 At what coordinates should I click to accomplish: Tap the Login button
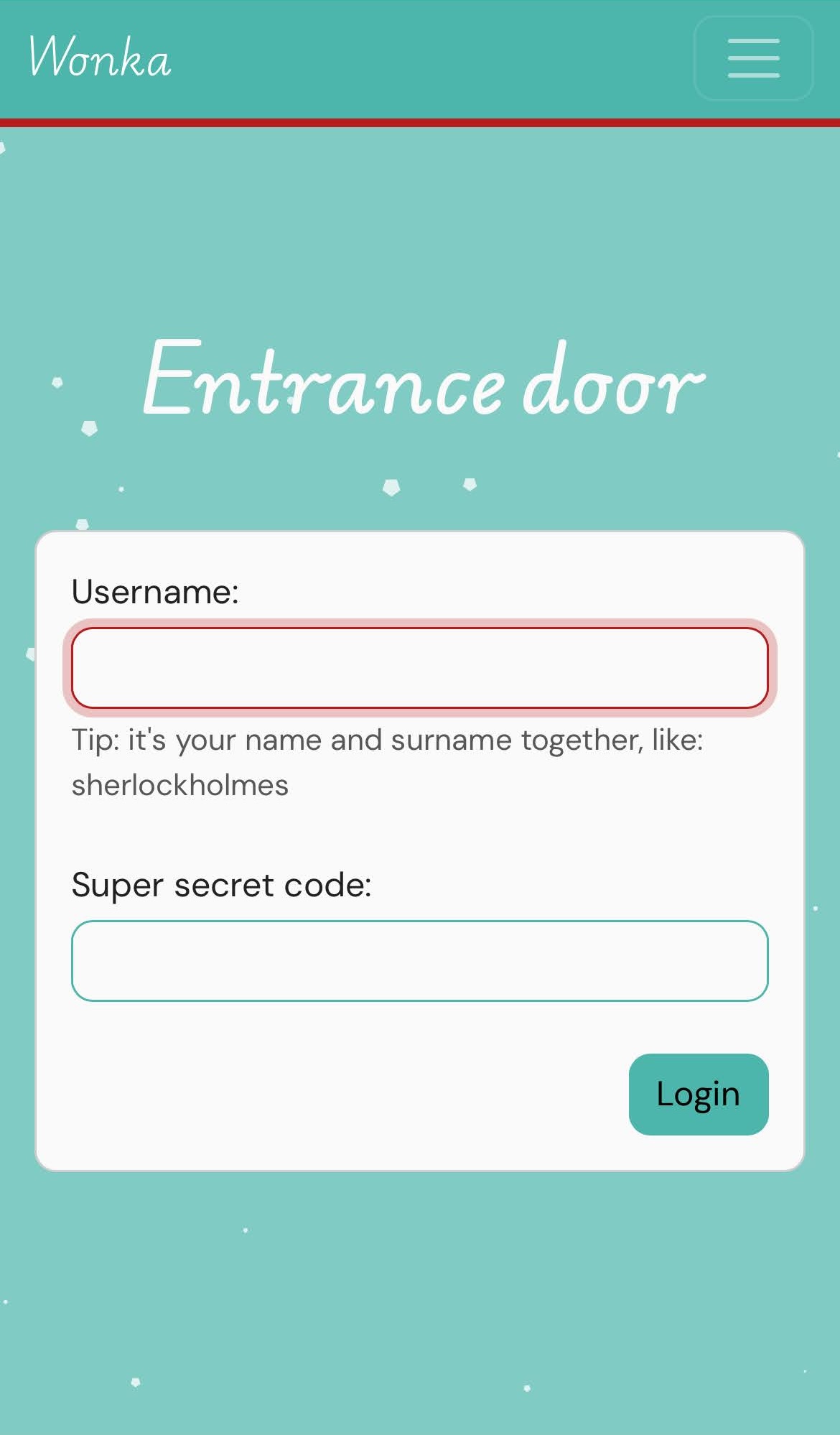coord(699,1095)
